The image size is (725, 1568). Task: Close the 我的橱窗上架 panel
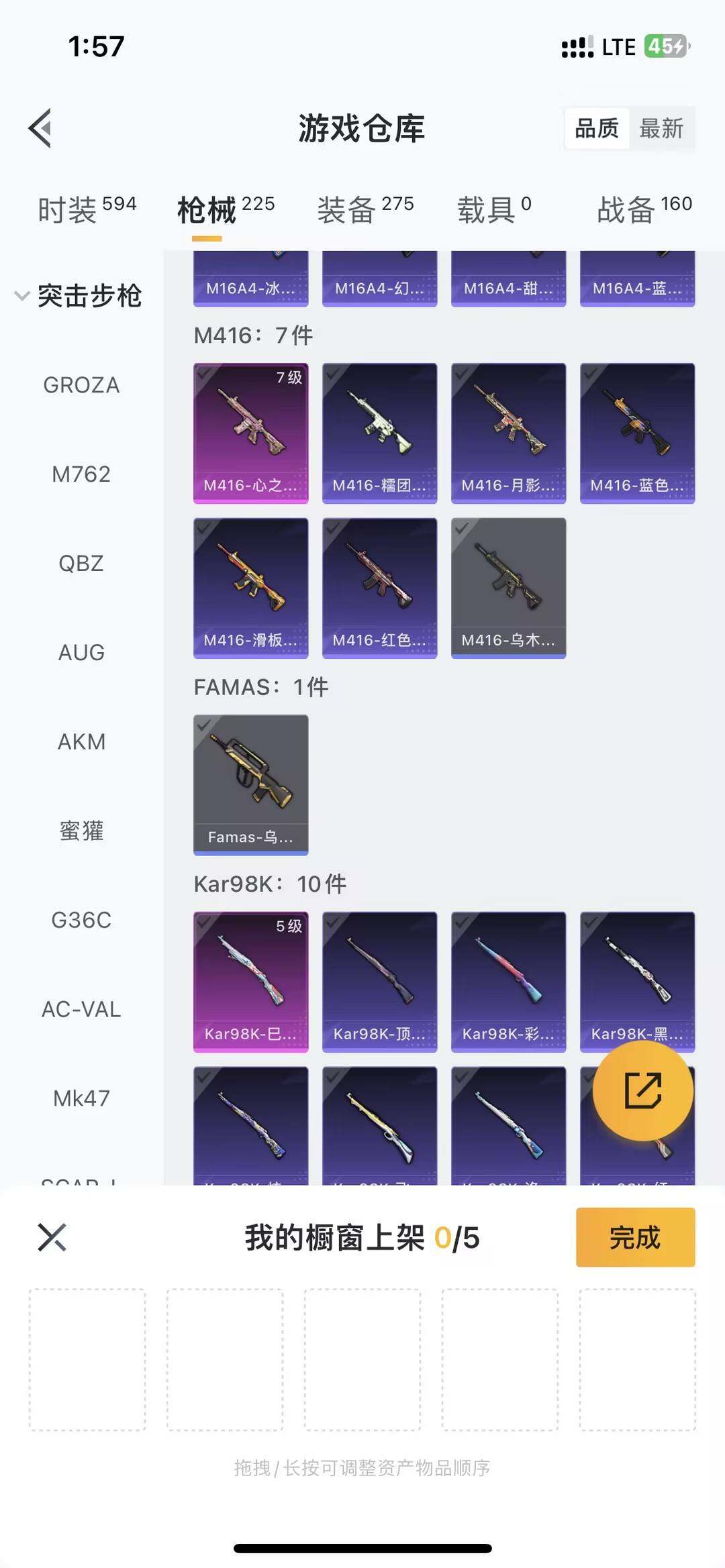52,1237
